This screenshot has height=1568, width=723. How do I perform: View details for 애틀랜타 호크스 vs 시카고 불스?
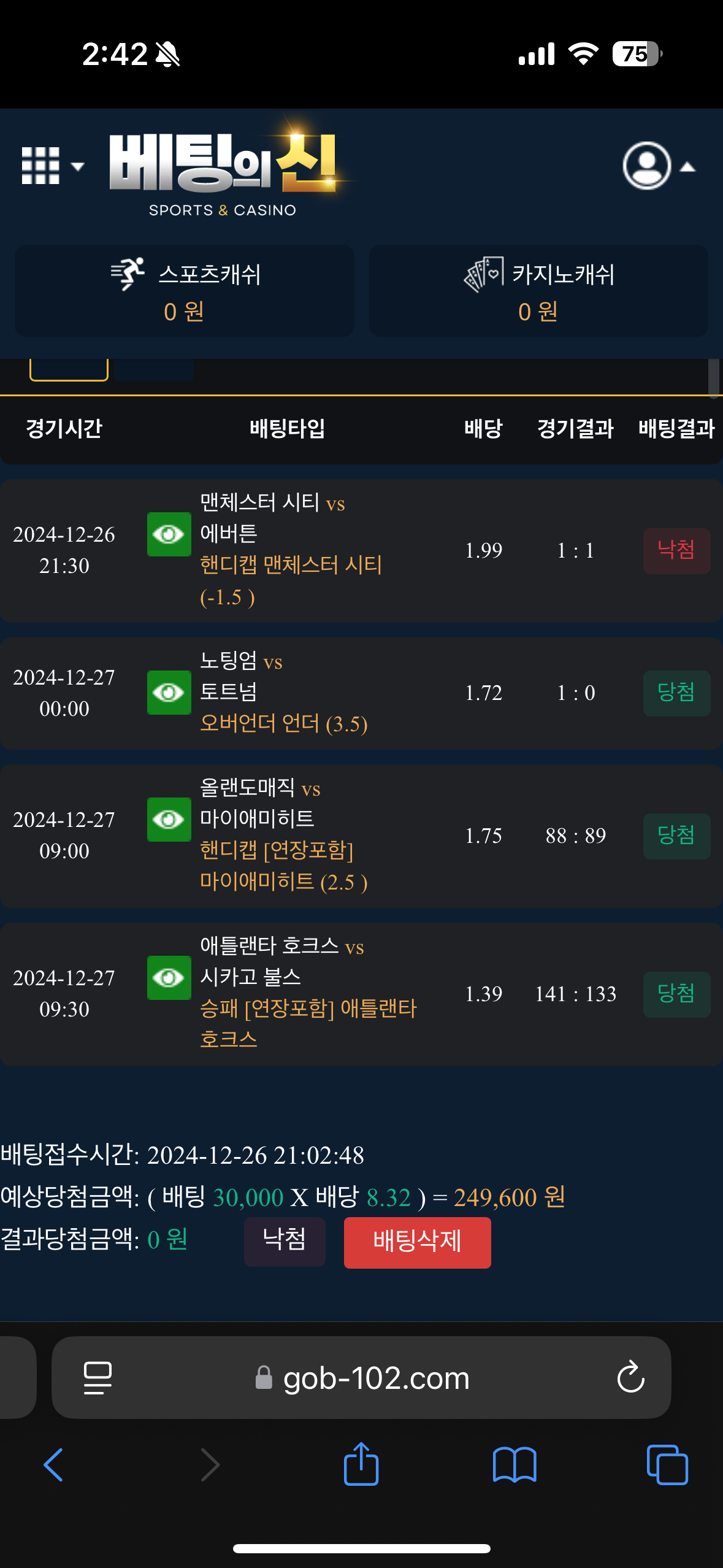(169, 978)
